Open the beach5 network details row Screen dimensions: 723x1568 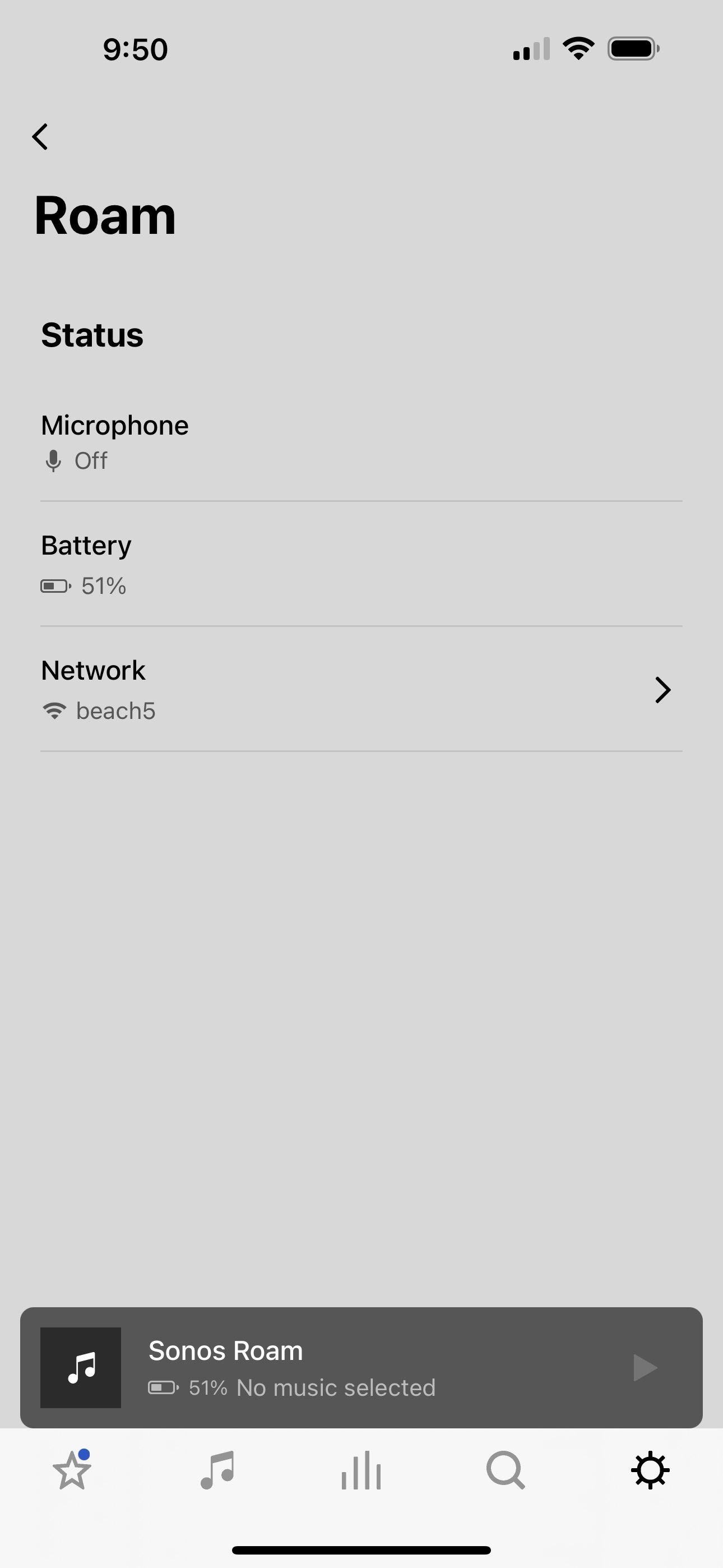[361, 690]
